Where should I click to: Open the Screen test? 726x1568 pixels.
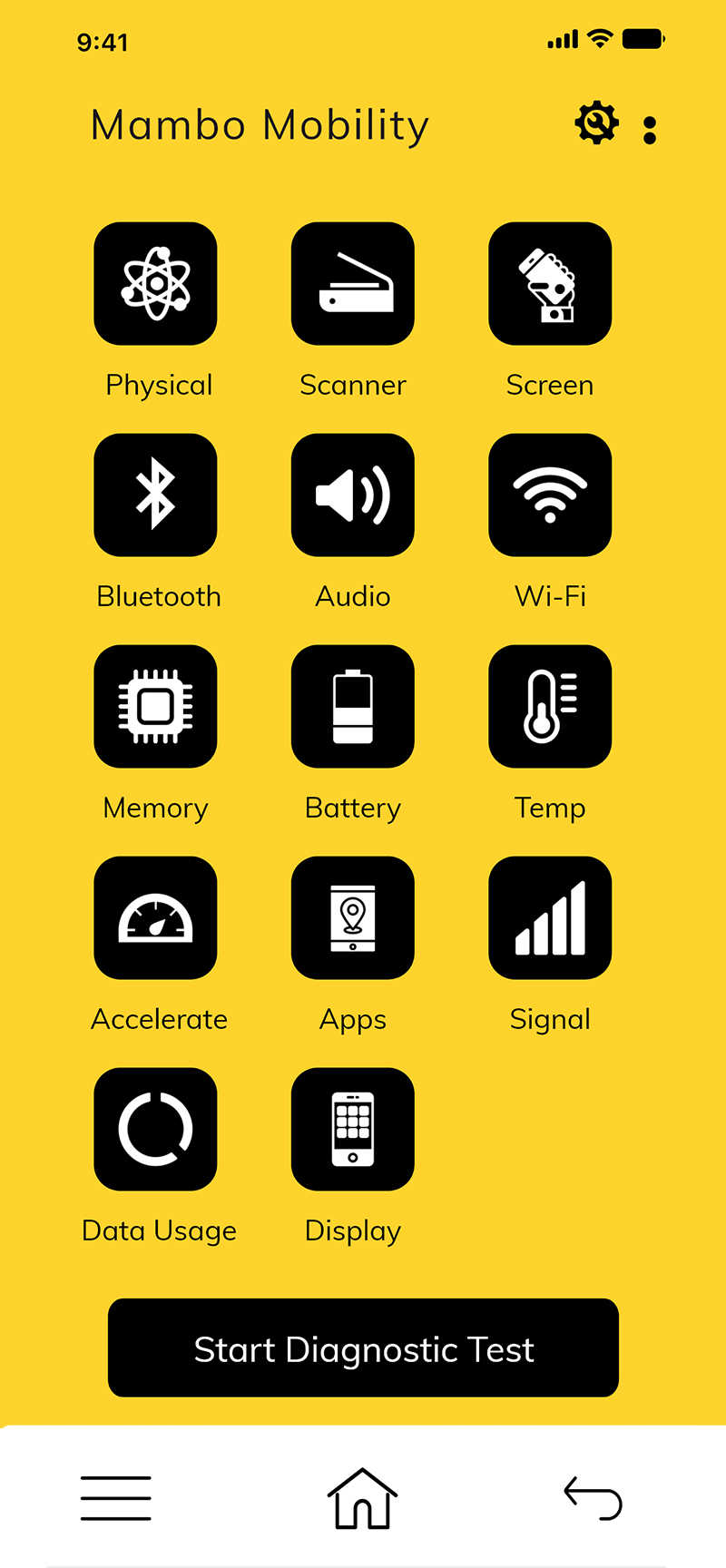click(x=550, y=283)
